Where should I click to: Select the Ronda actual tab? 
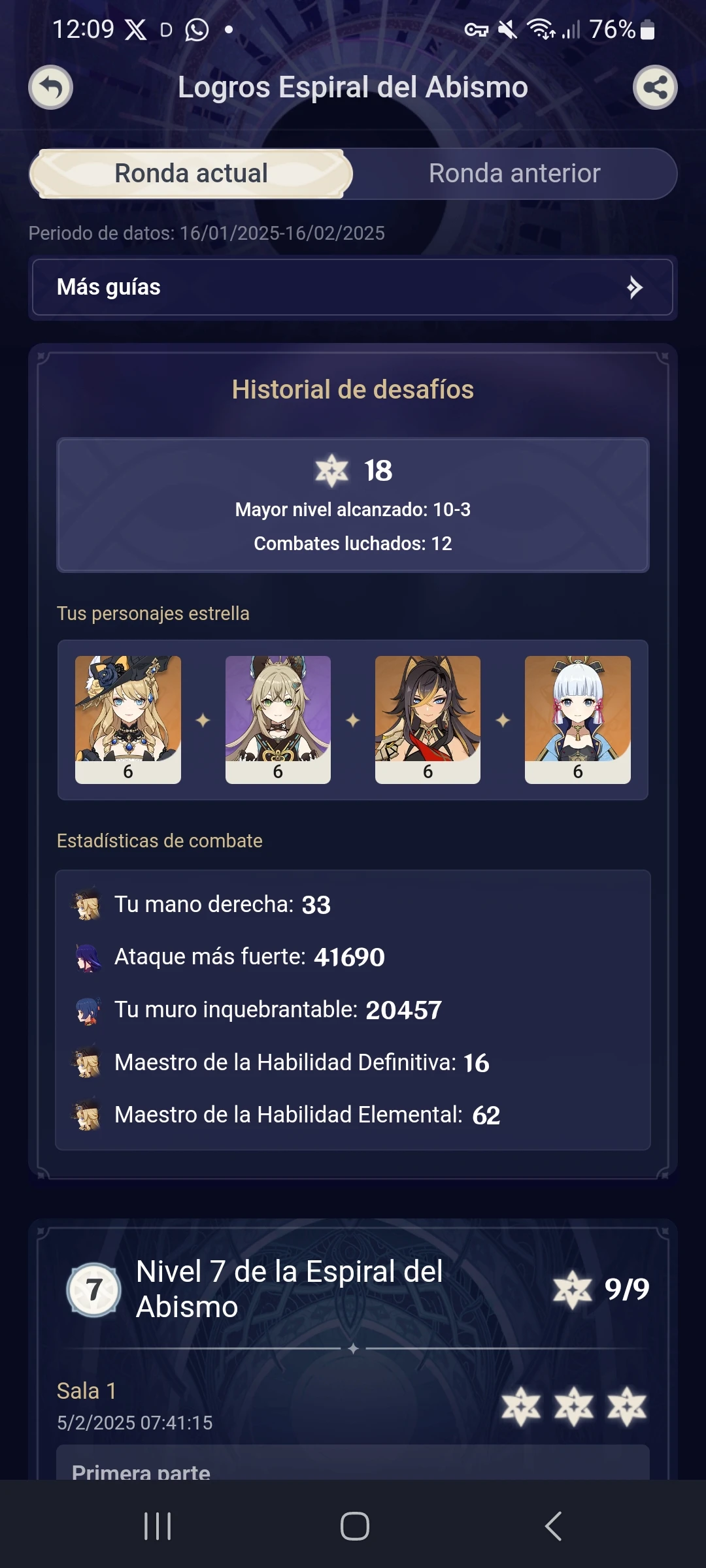click(191, 174)
